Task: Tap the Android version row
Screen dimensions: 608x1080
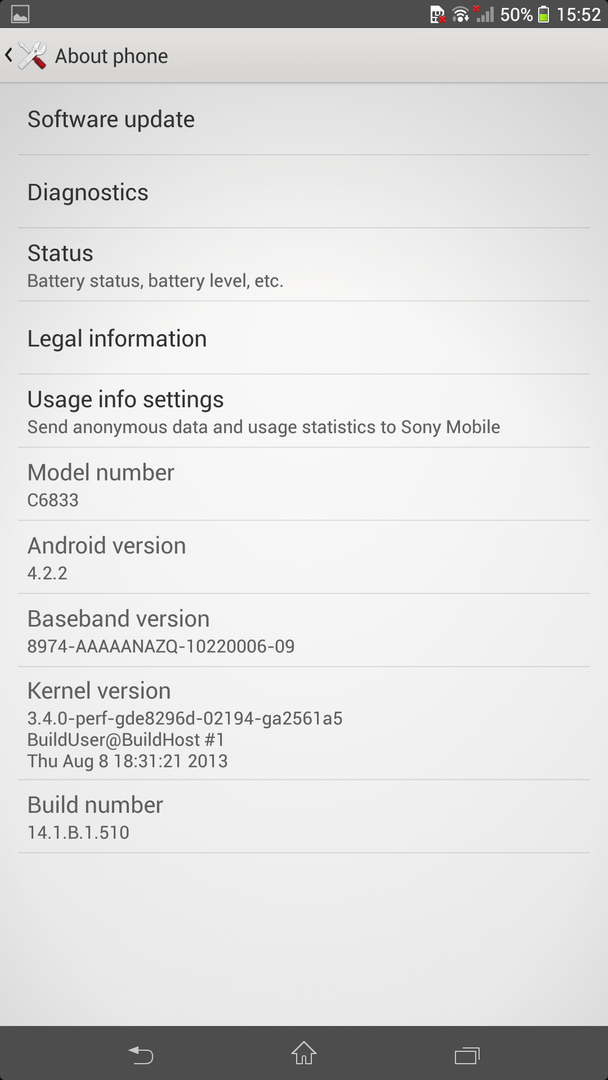Action: pos(304,557)
